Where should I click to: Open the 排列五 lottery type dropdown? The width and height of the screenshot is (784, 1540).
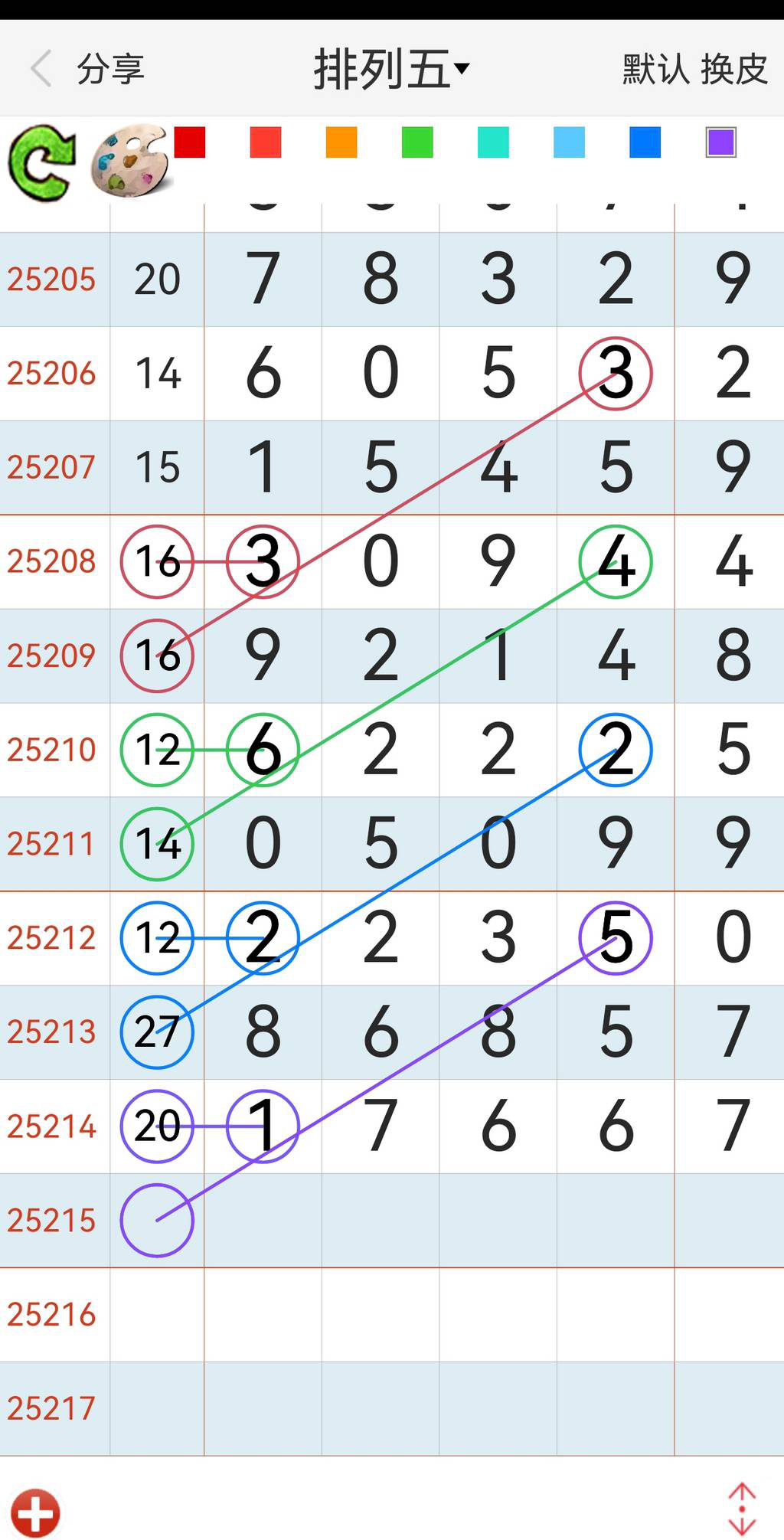[x=390, y=69]
